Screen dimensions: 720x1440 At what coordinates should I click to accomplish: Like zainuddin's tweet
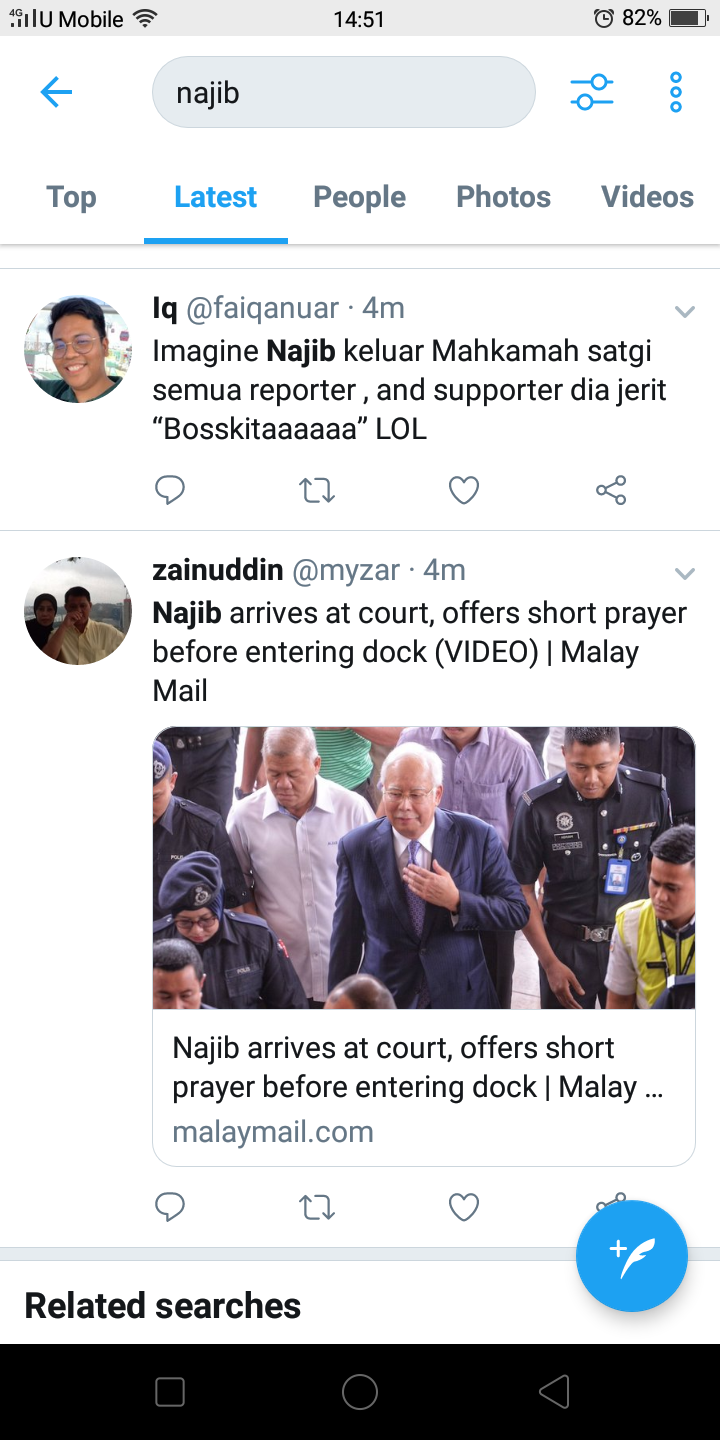463,1208
